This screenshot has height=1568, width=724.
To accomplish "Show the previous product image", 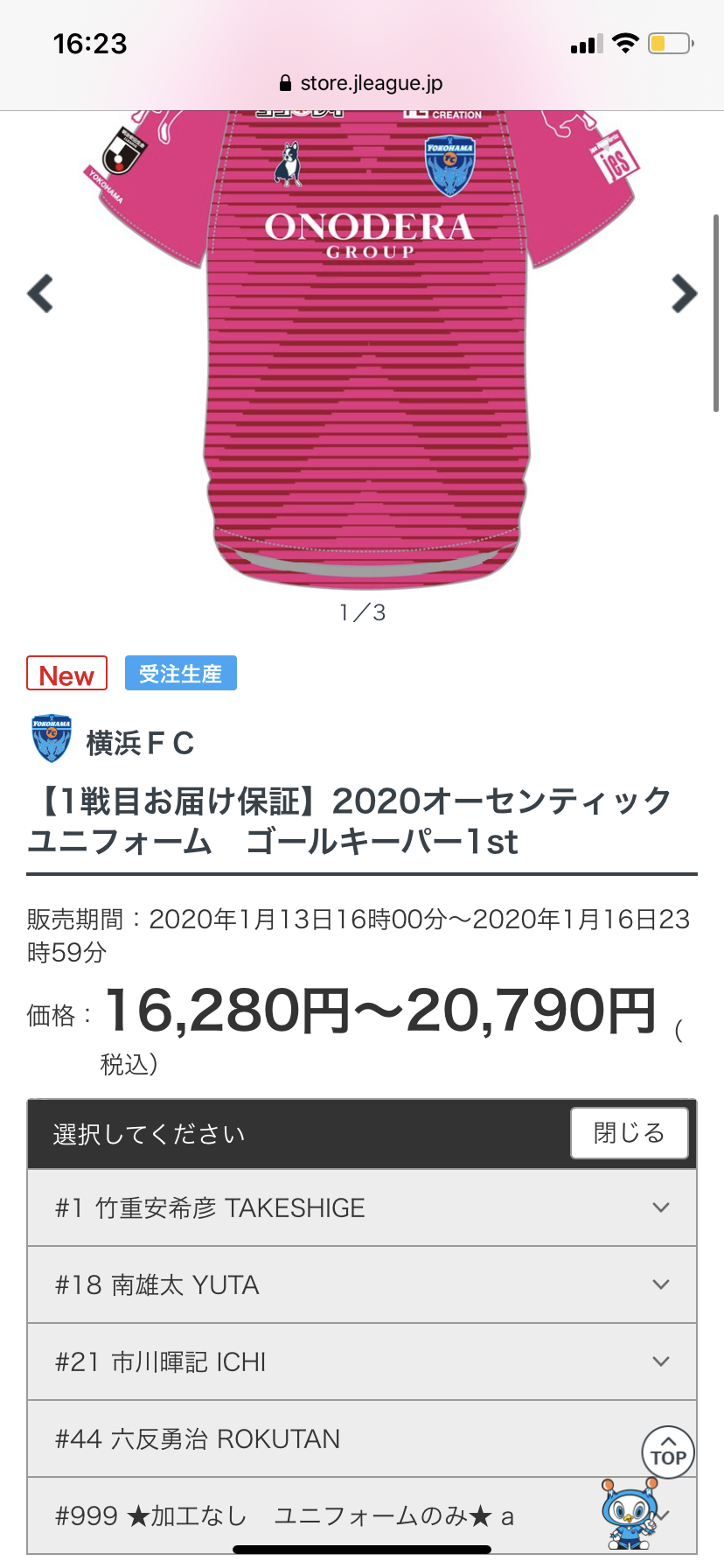I will point(40,293).
